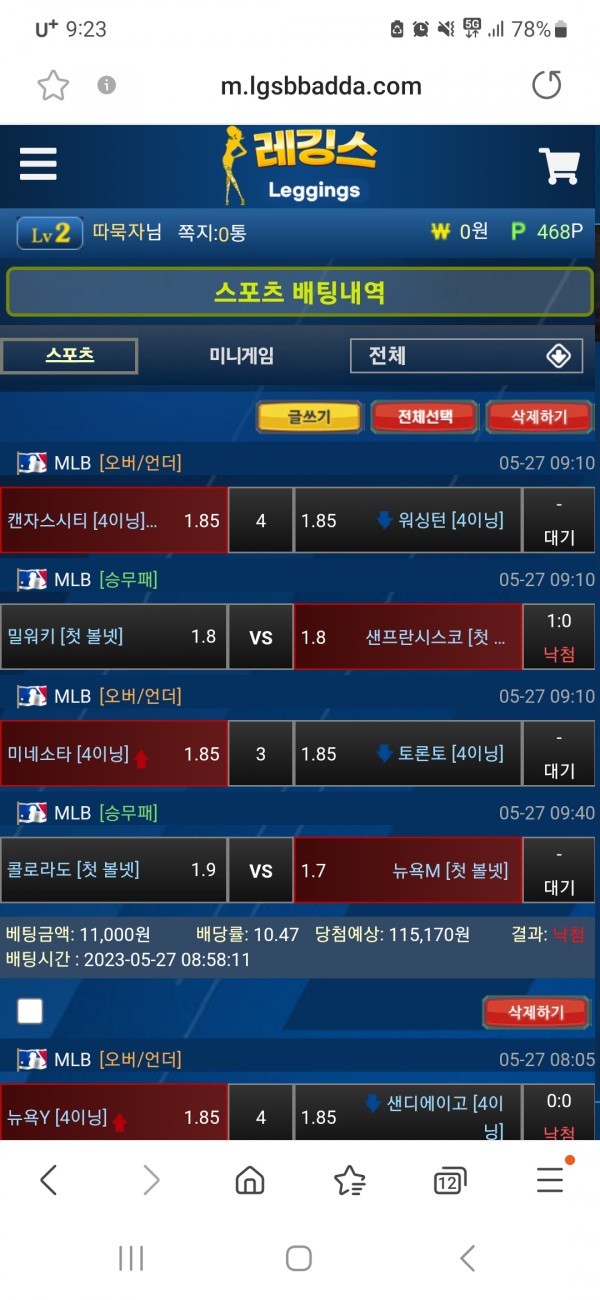Tap the red 삭제하기 button beside 전체선택
Image resolution: width=600 pixels, height=1300 pixels.
tap(539, 417)
